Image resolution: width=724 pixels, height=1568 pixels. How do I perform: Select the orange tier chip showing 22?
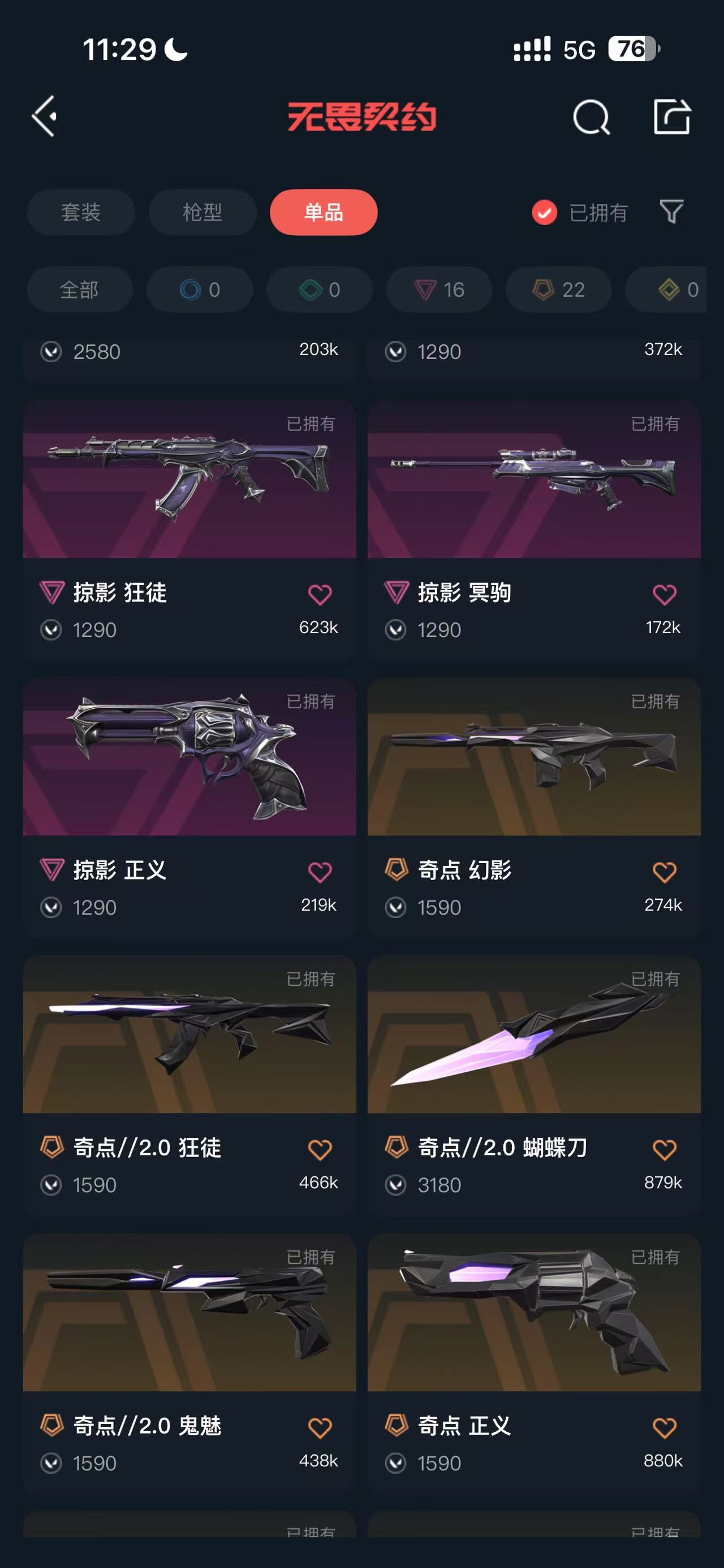point(558,290)
